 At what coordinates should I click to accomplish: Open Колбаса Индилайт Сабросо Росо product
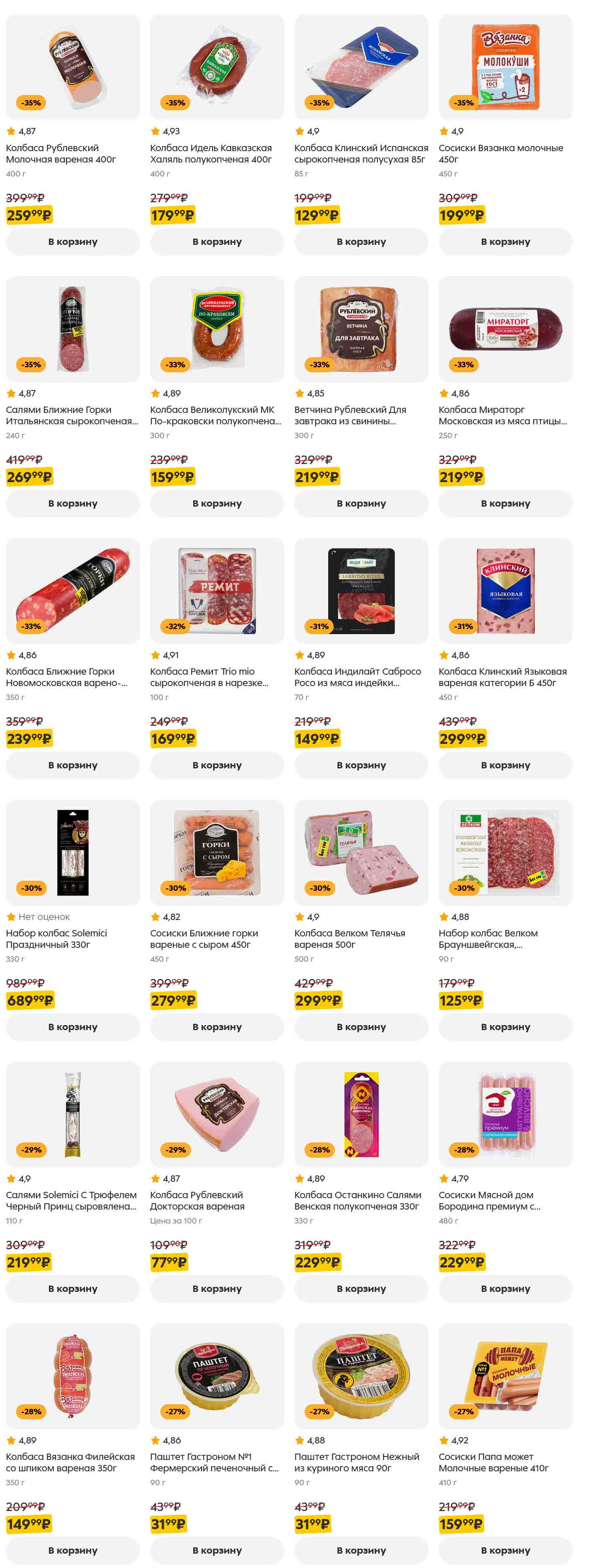pyautogui.click(x=357, y=677)
